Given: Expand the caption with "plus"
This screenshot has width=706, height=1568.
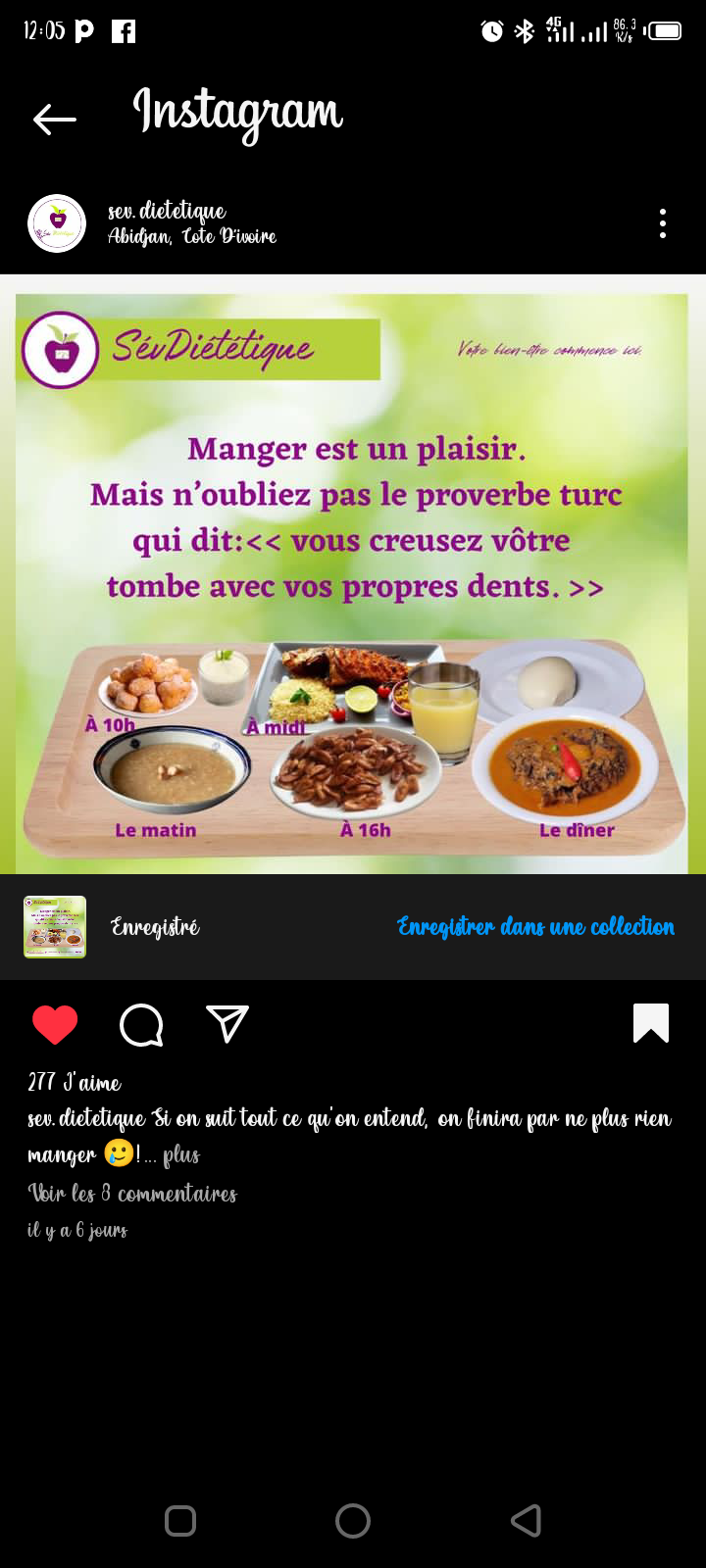Looking at the screenshot, I should tap(181, 1155).
